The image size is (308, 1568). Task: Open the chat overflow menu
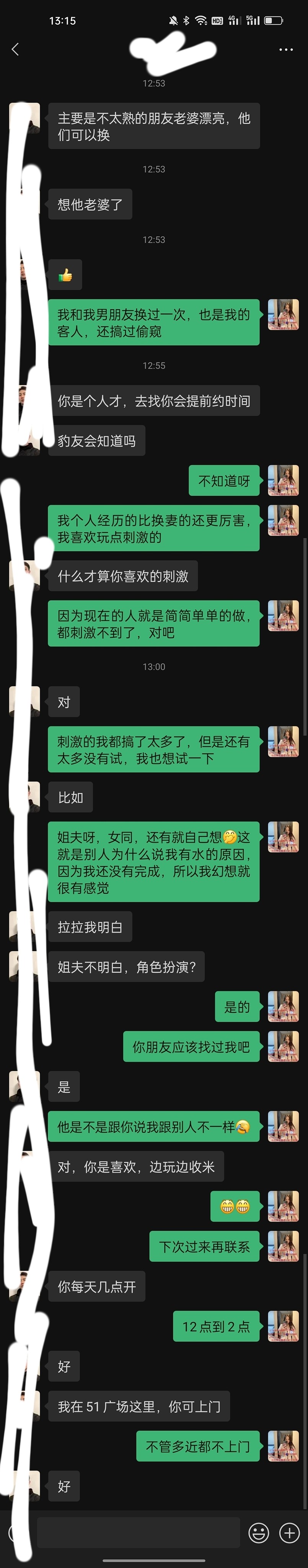click(285, 49)
